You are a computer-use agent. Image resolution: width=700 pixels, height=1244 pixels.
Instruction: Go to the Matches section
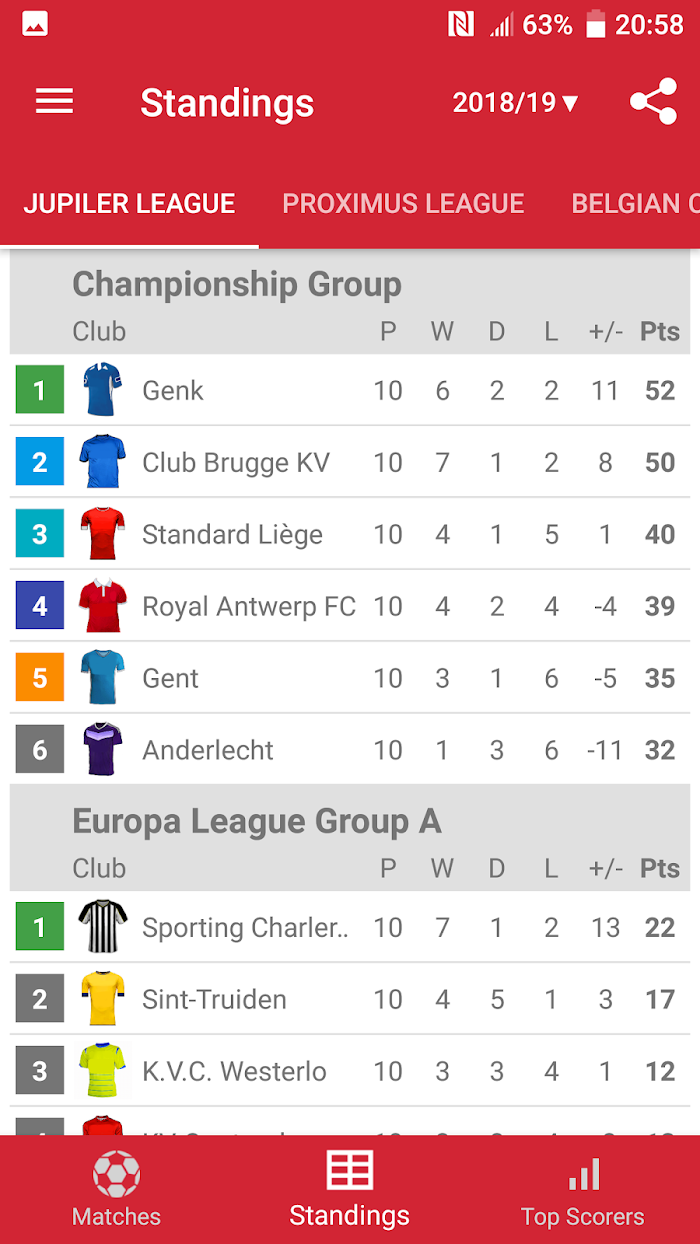(117, 1190)
